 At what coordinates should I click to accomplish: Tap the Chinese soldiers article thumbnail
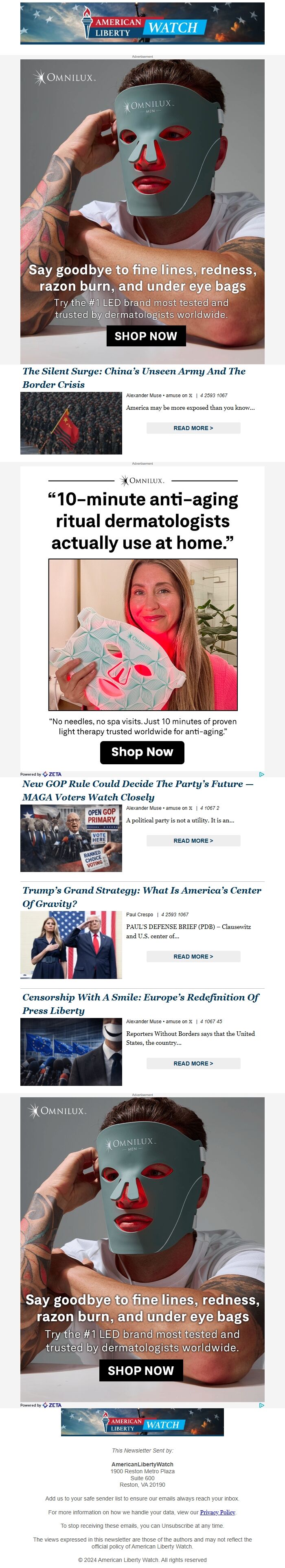tap(71, 422)
